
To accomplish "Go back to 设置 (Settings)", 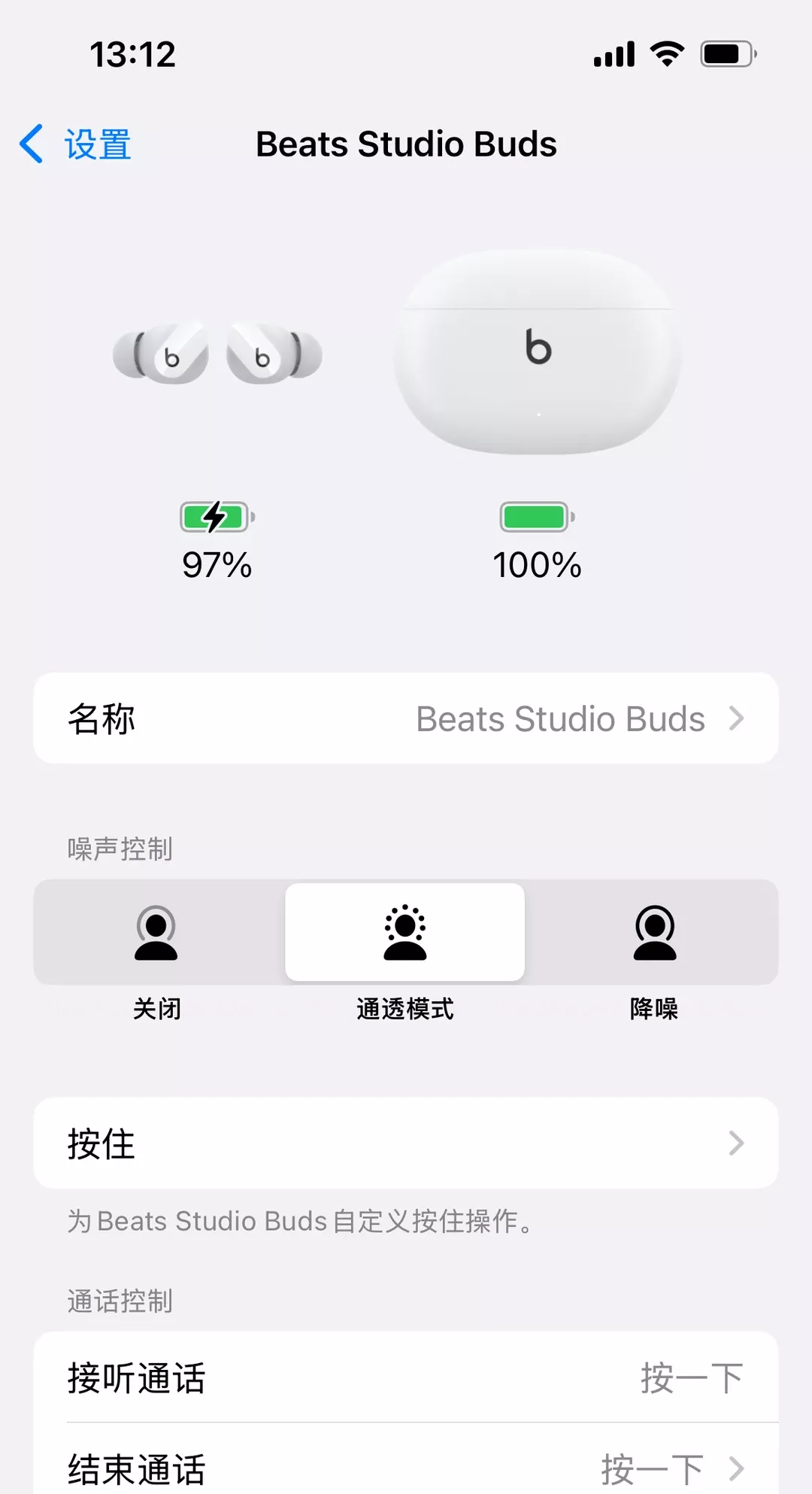I will click(75, 144).
